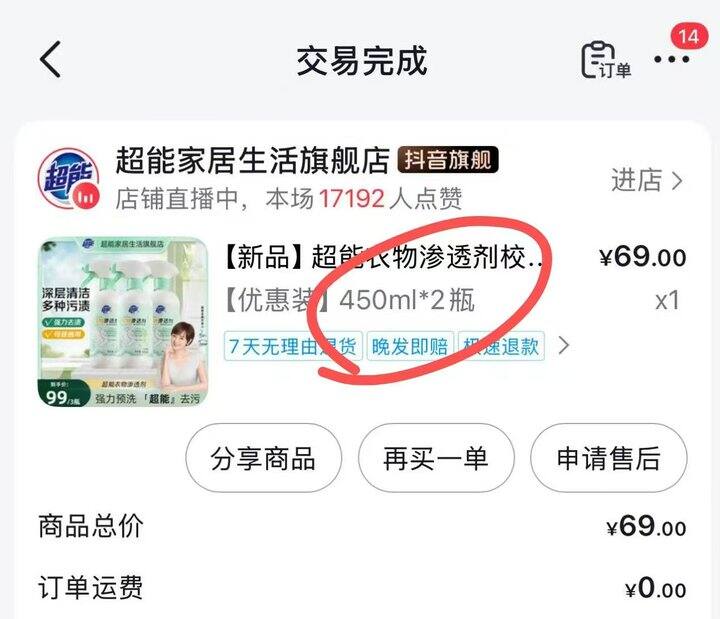Open the three-dot overflow menu
Image resolution: width=720 pixels, height=619 pixels.
(x=671, y=59)
